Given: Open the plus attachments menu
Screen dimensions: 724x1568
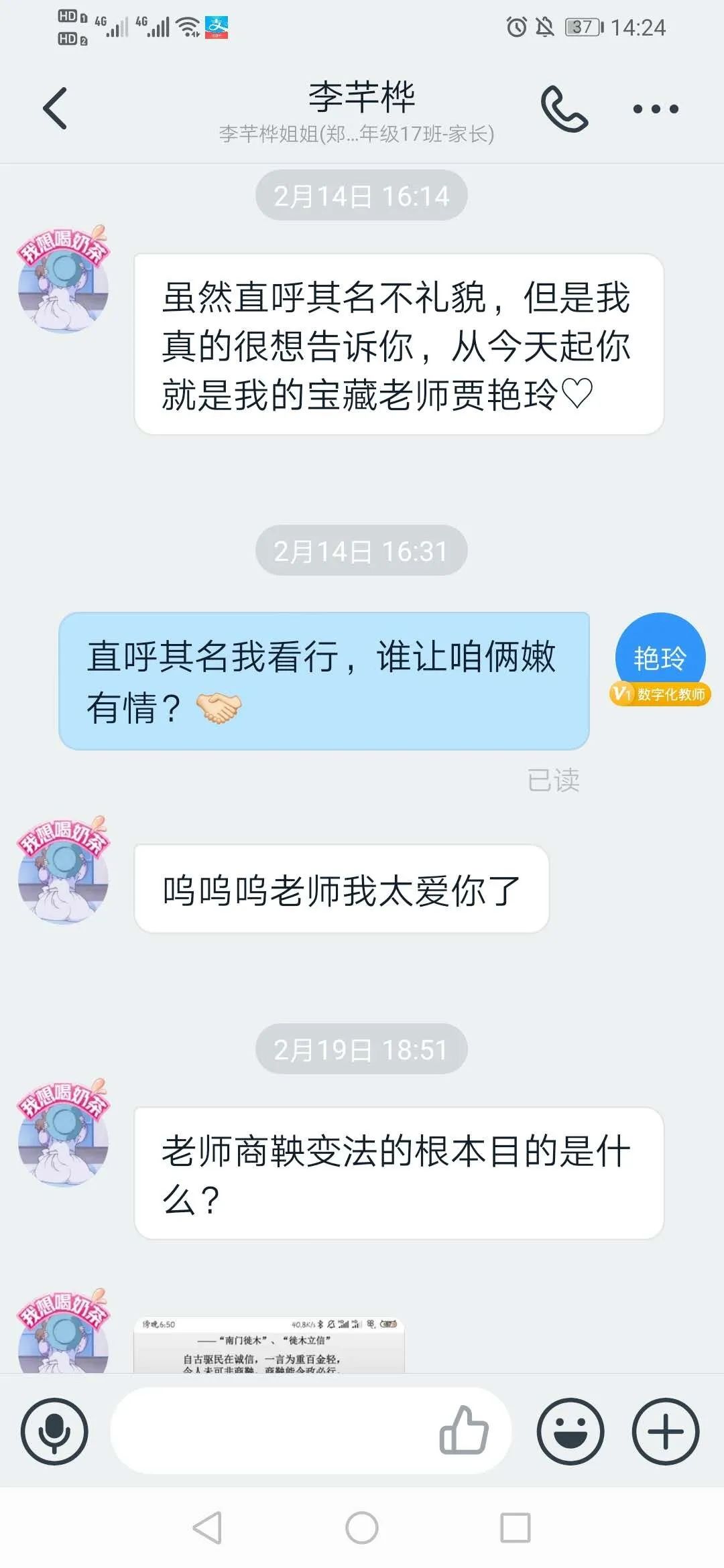Looking at the screenshot, I should click(666, 1431).
